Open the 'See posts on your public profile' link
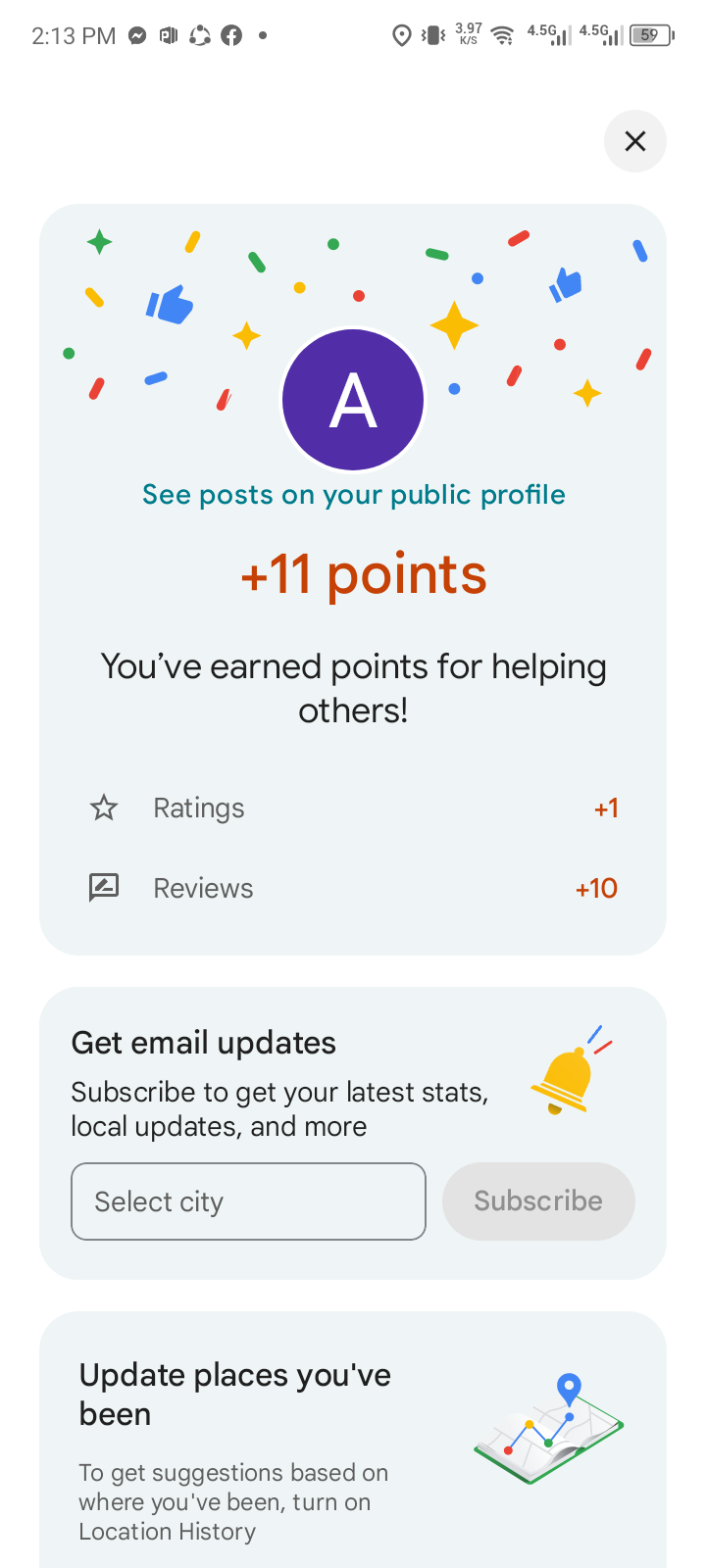Screen dimensions: 706x1568 click(x=353, y=494)
